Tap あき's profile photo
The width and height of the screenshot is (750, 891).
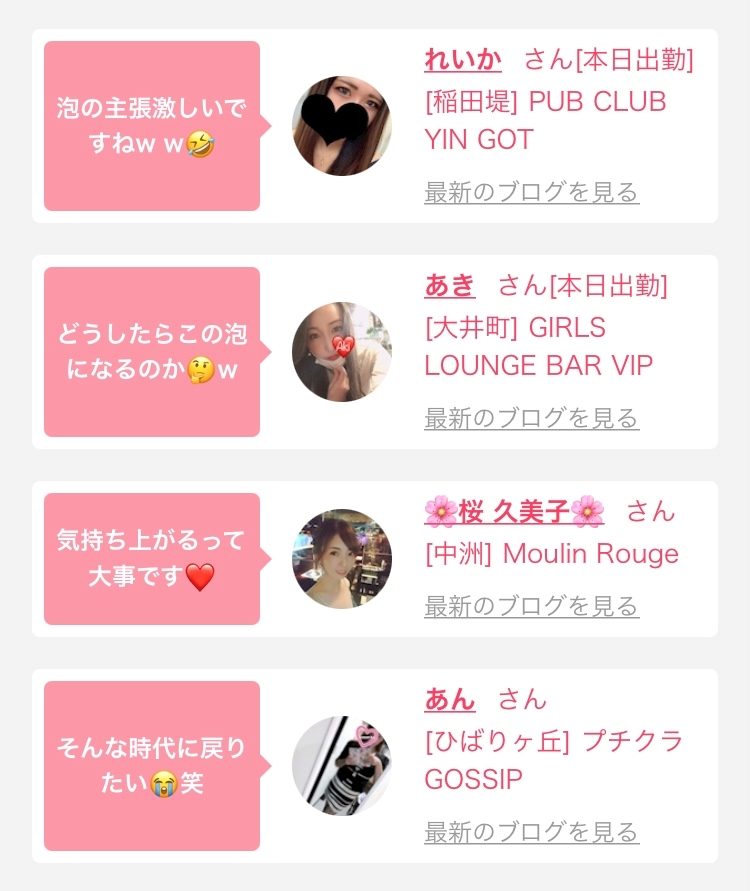click(342, 352)
